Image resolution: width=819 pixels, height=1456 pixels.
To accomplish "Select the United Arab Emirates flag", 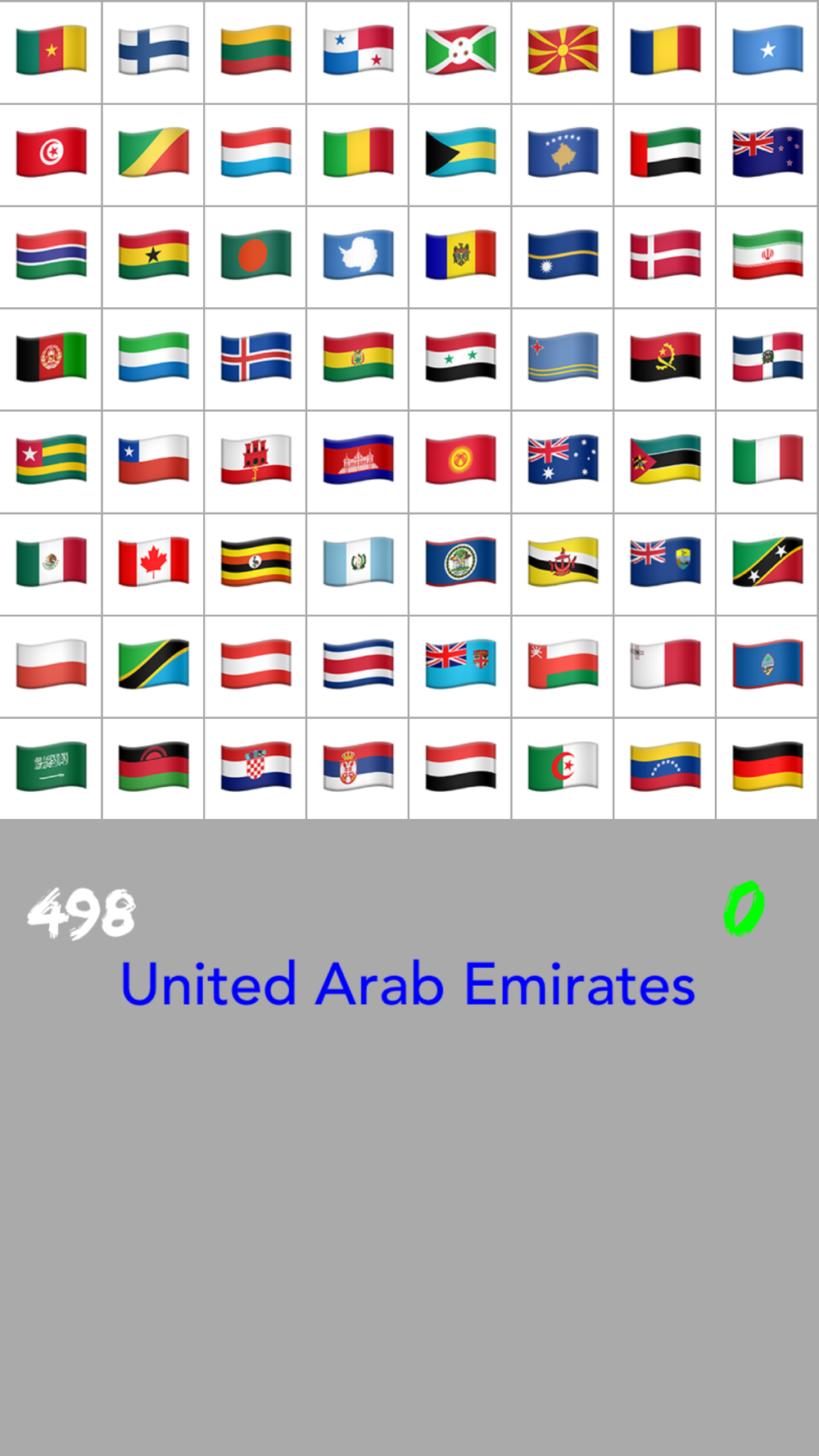I will coord(665,152).
